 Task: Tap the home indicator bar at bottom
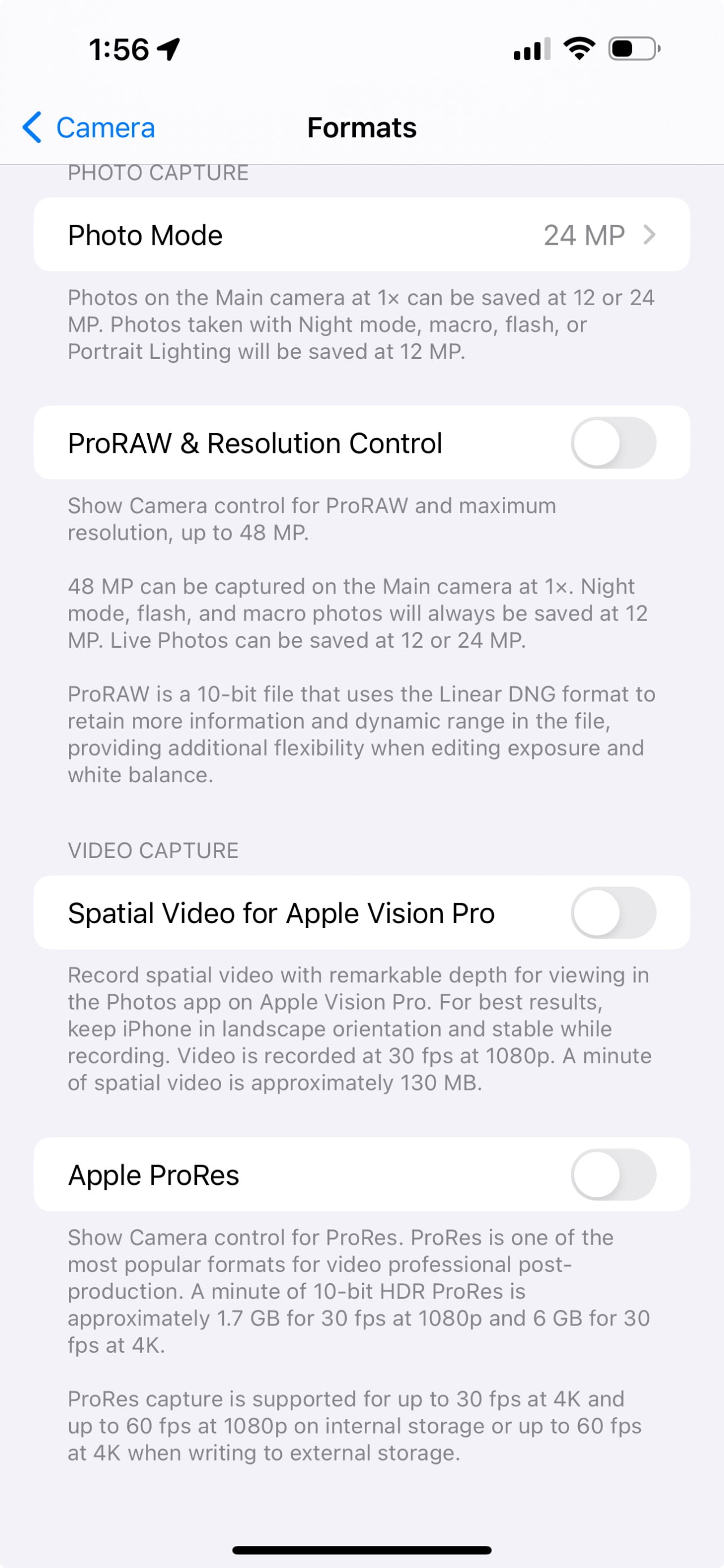tap(361, 1548)
